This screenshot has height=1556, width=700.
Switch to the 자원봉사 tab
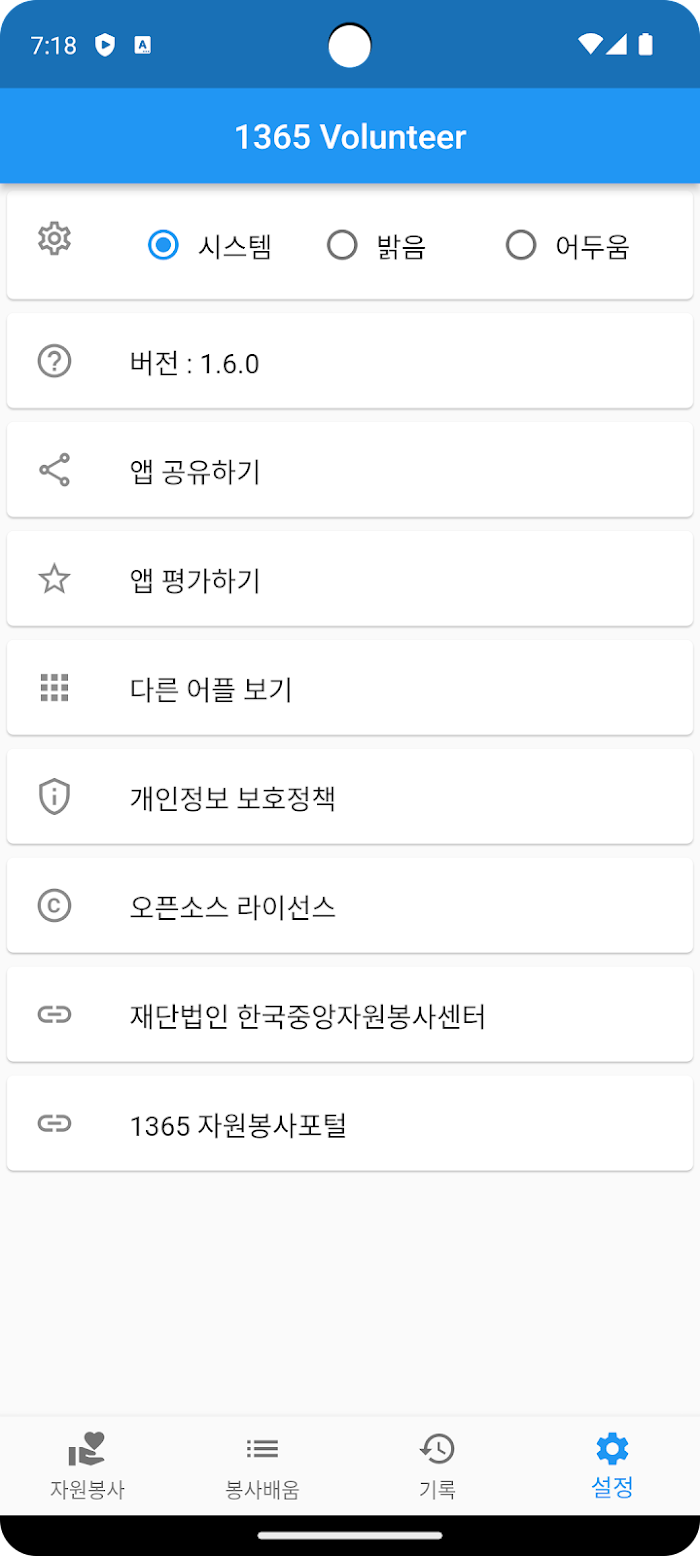(87, 1465)
